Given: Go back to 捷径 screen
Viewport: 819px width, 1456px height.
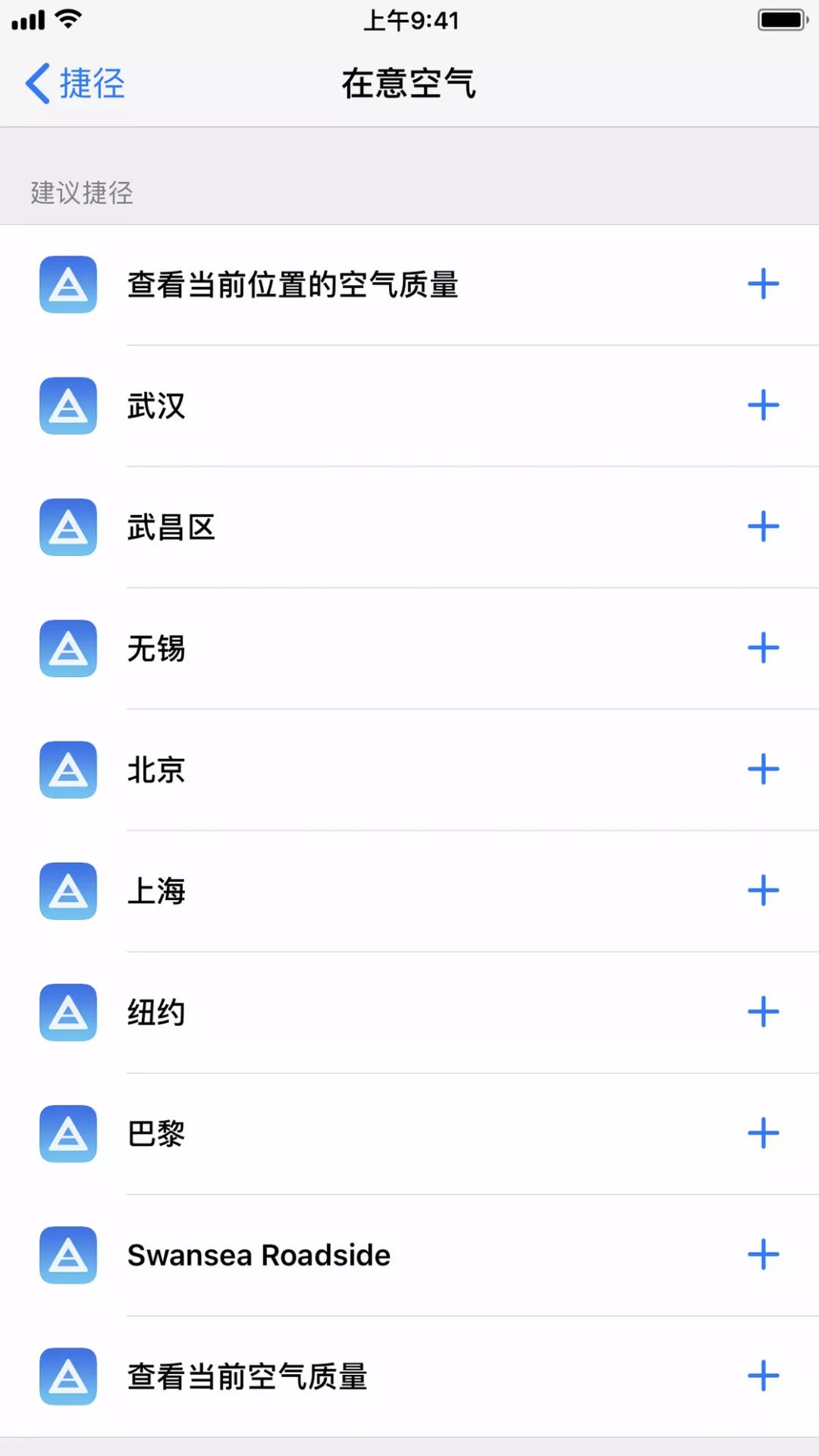Looking at the screenshot, I should pos(74,83).
